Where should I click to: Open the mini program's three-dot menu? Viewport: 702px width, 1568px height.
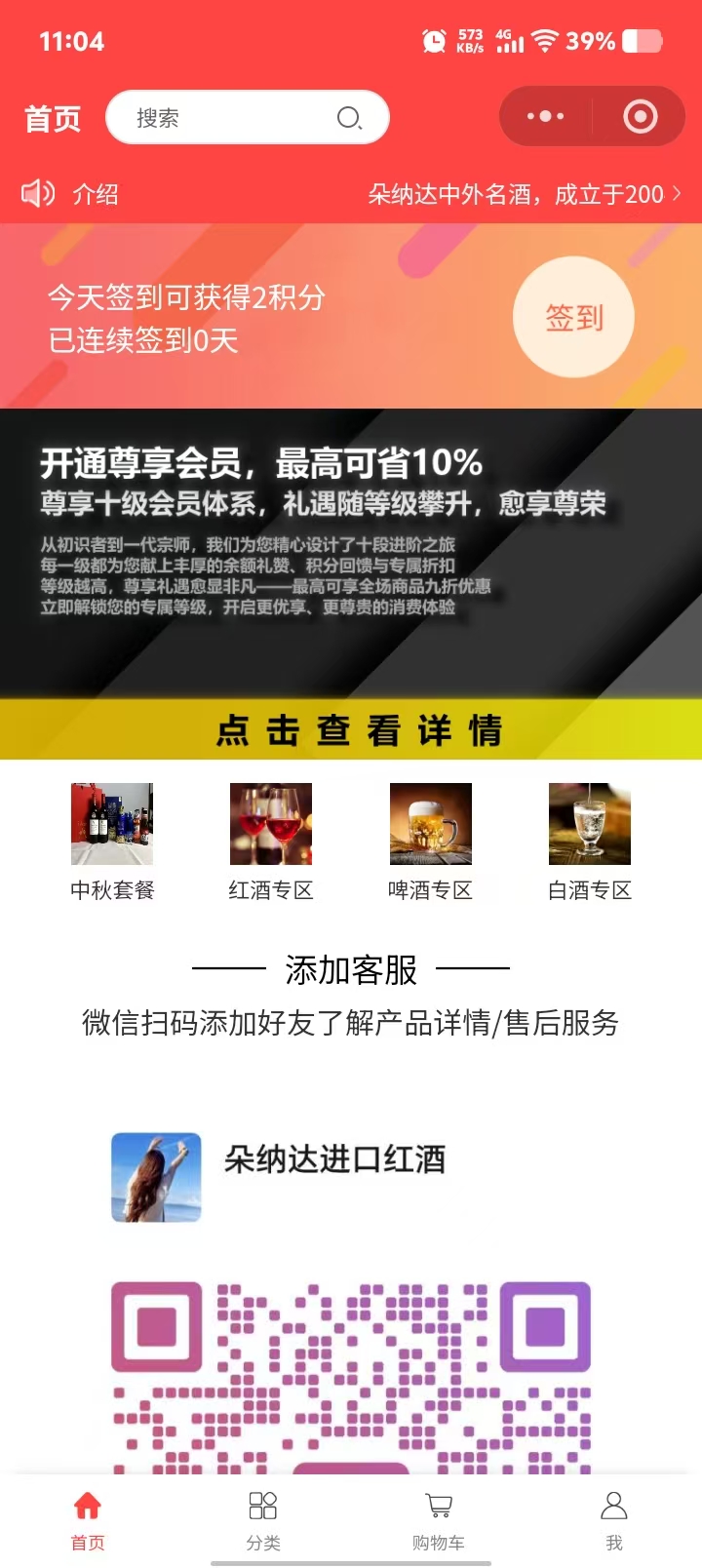(545, 117)
